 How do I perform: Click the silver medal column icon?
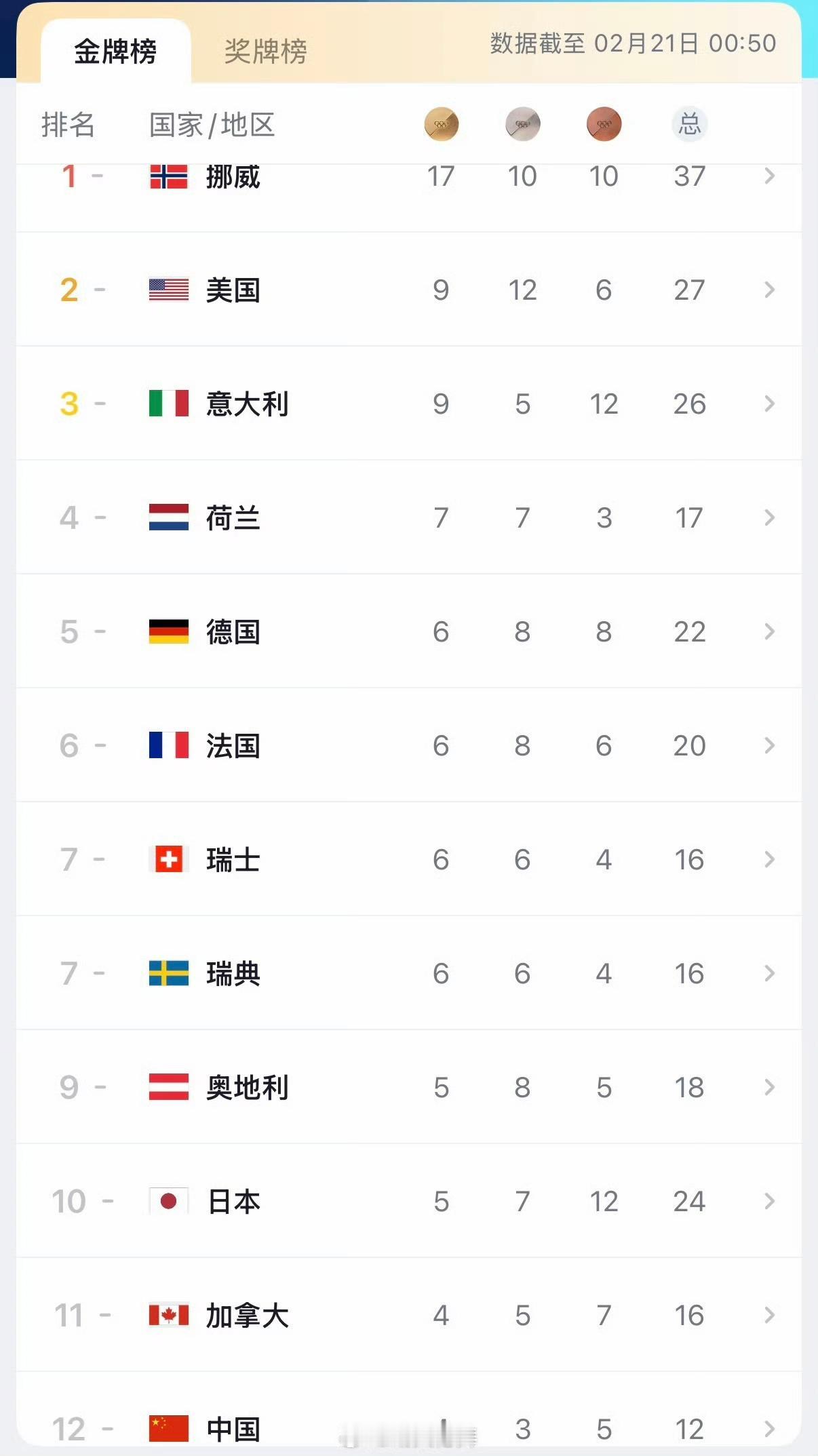(522, 124)
